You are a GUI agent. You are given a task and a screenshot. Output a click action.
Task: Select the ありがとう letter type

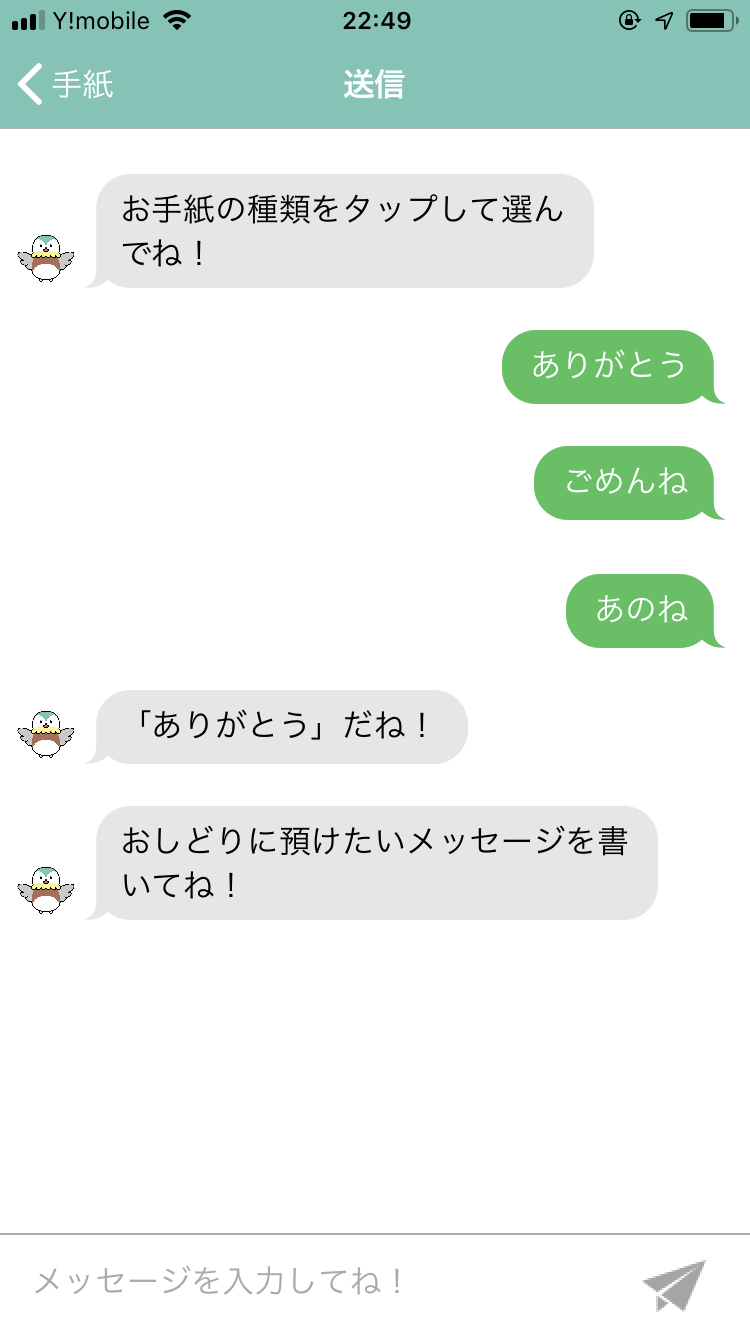pos(609,366)
